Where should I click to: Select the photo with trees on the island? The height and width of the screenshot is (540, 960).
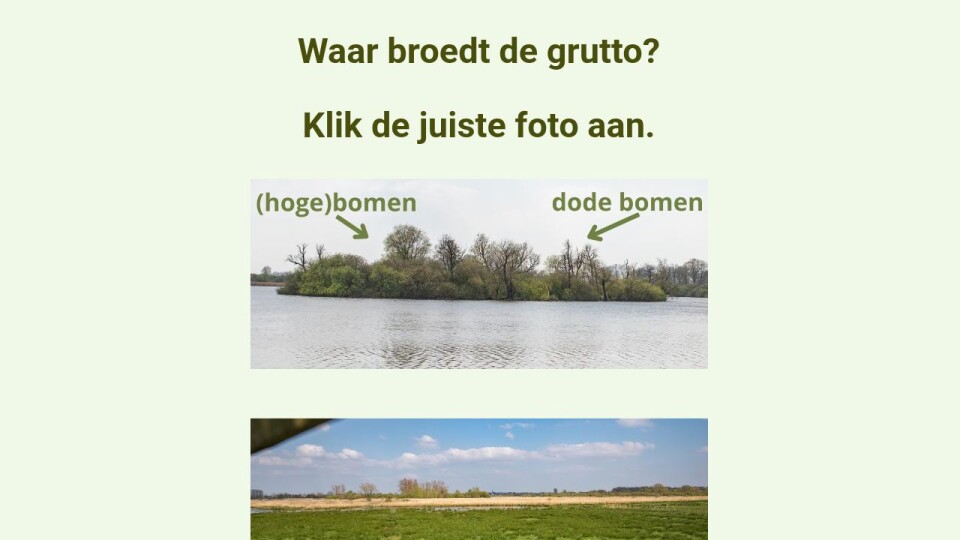(x=478, y=274)
